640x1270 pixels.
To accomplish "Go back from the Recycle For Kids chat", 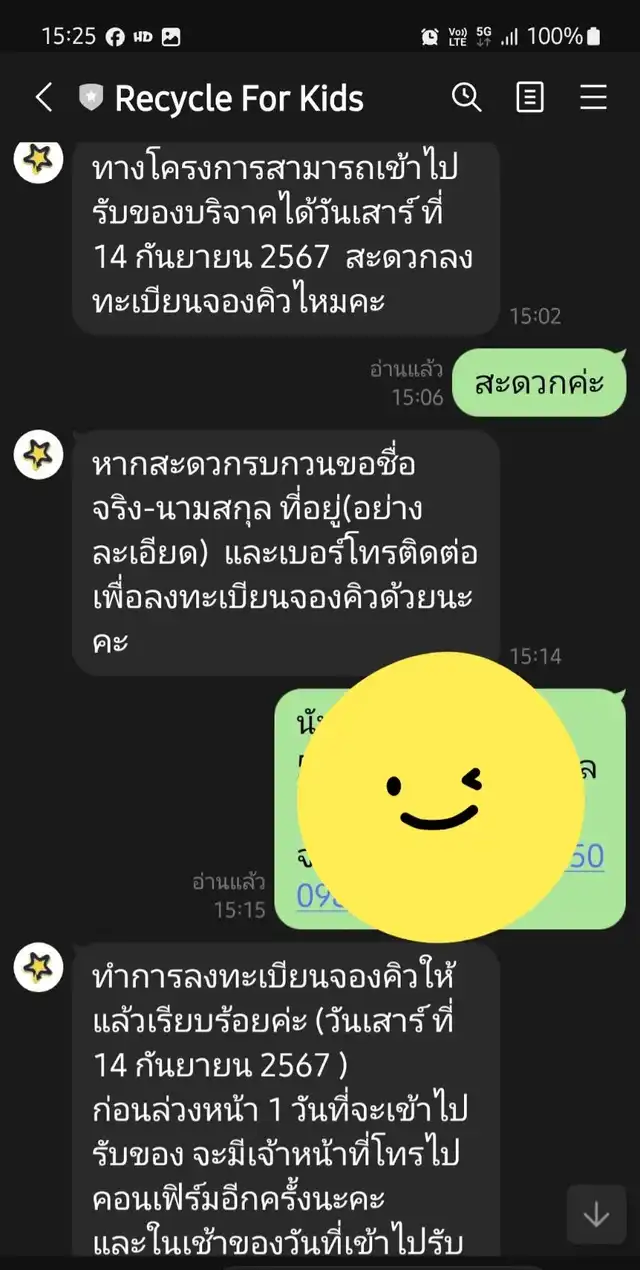I will 43,98.
